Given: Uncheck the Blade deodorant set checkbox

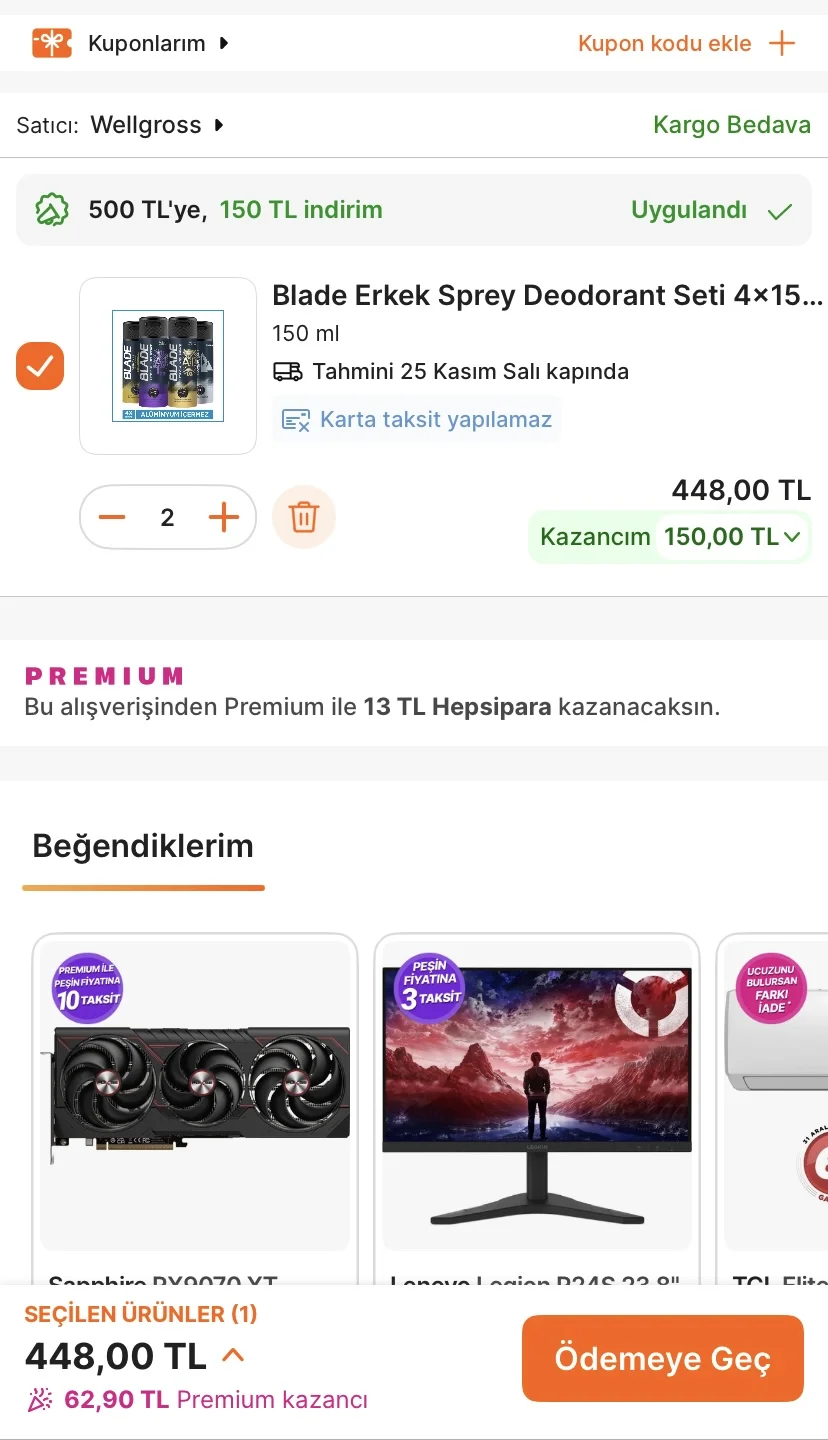Looking at the screenshot, I should pyautogui.click(x=40, y=366).
